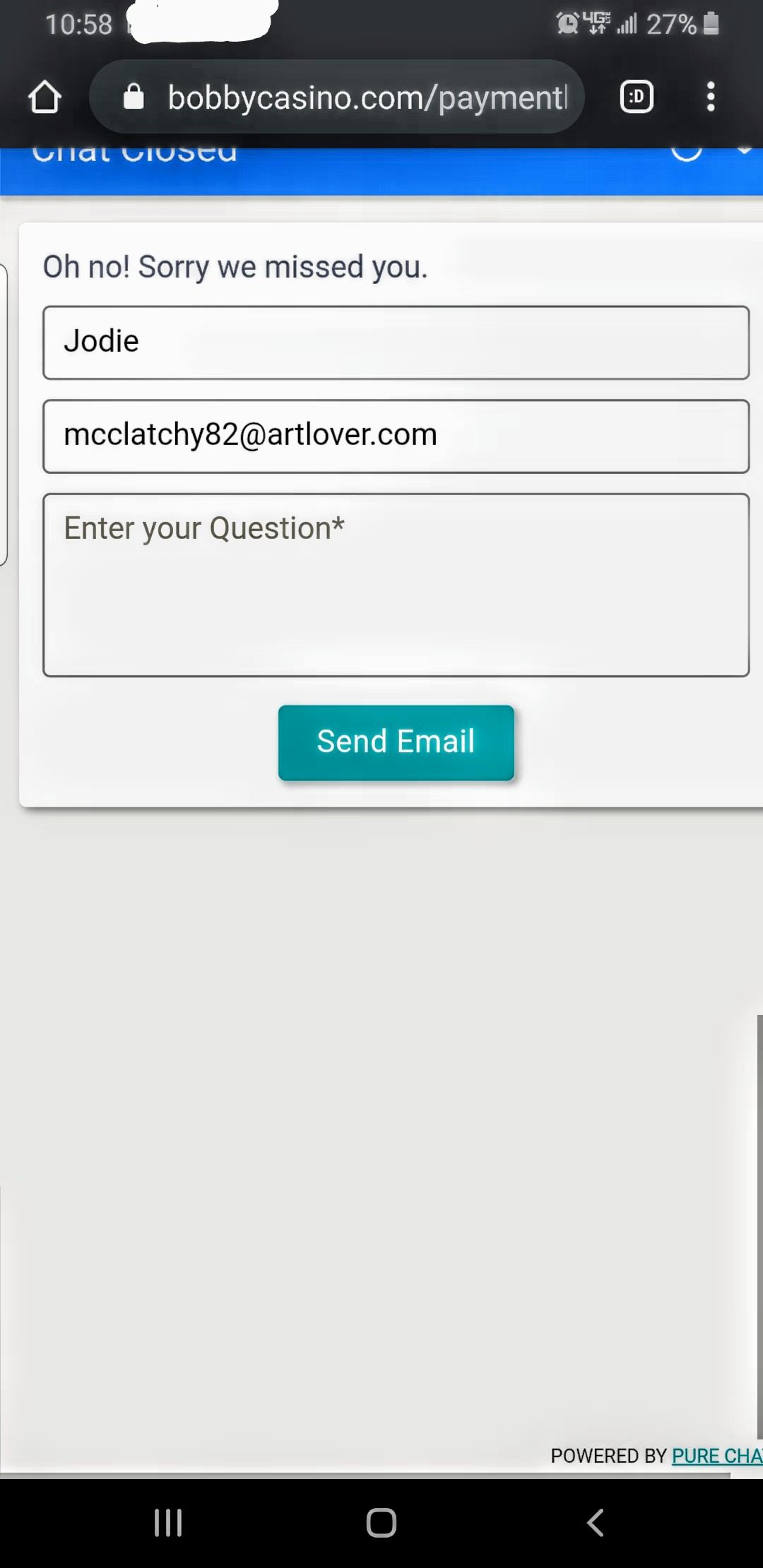Send the email message
This screenshot has width=763, height=1568.
tap(396, 742)
